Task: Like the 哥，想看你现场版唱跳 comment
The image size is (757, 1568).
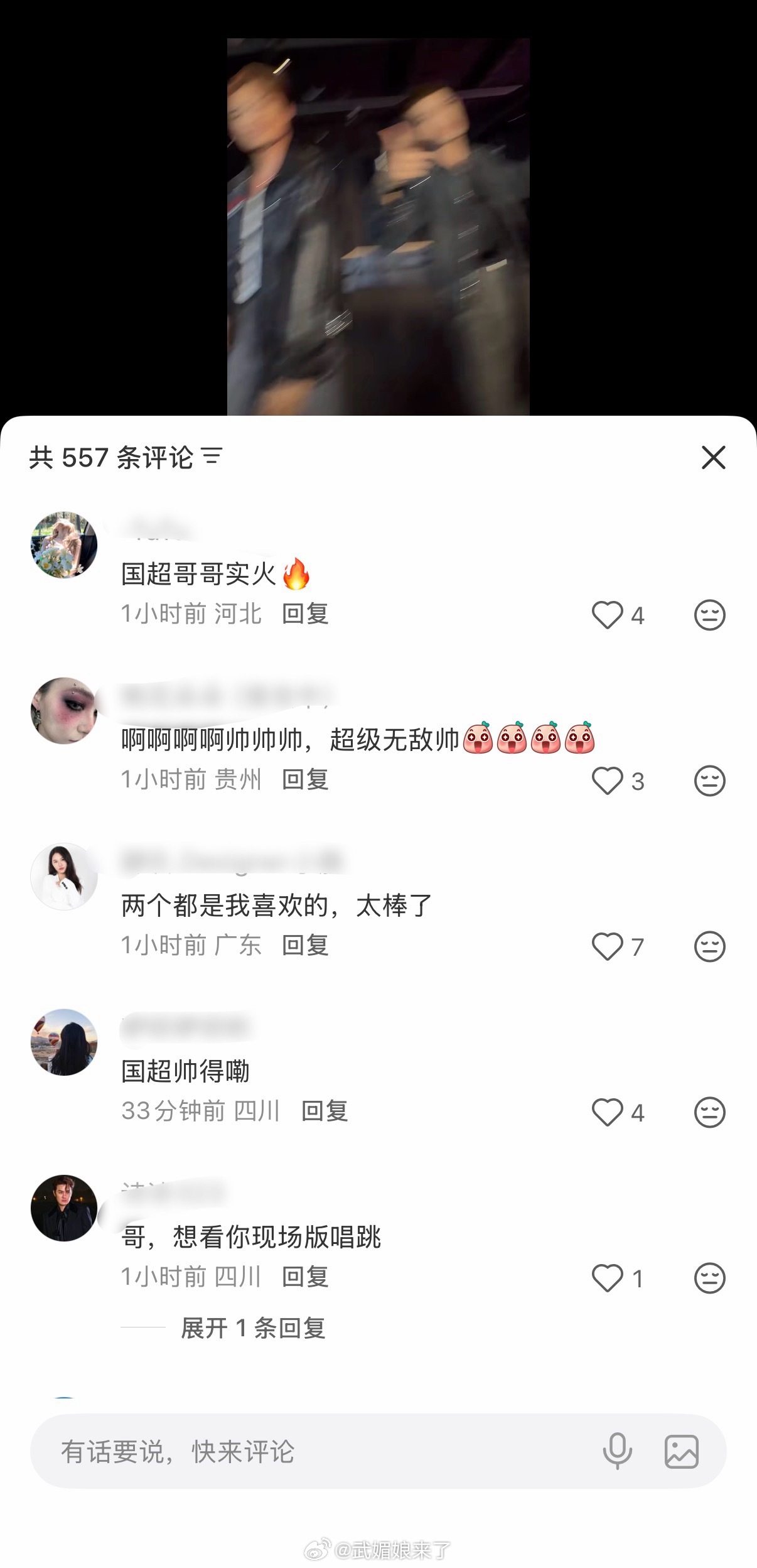Action: (606, 1277)
